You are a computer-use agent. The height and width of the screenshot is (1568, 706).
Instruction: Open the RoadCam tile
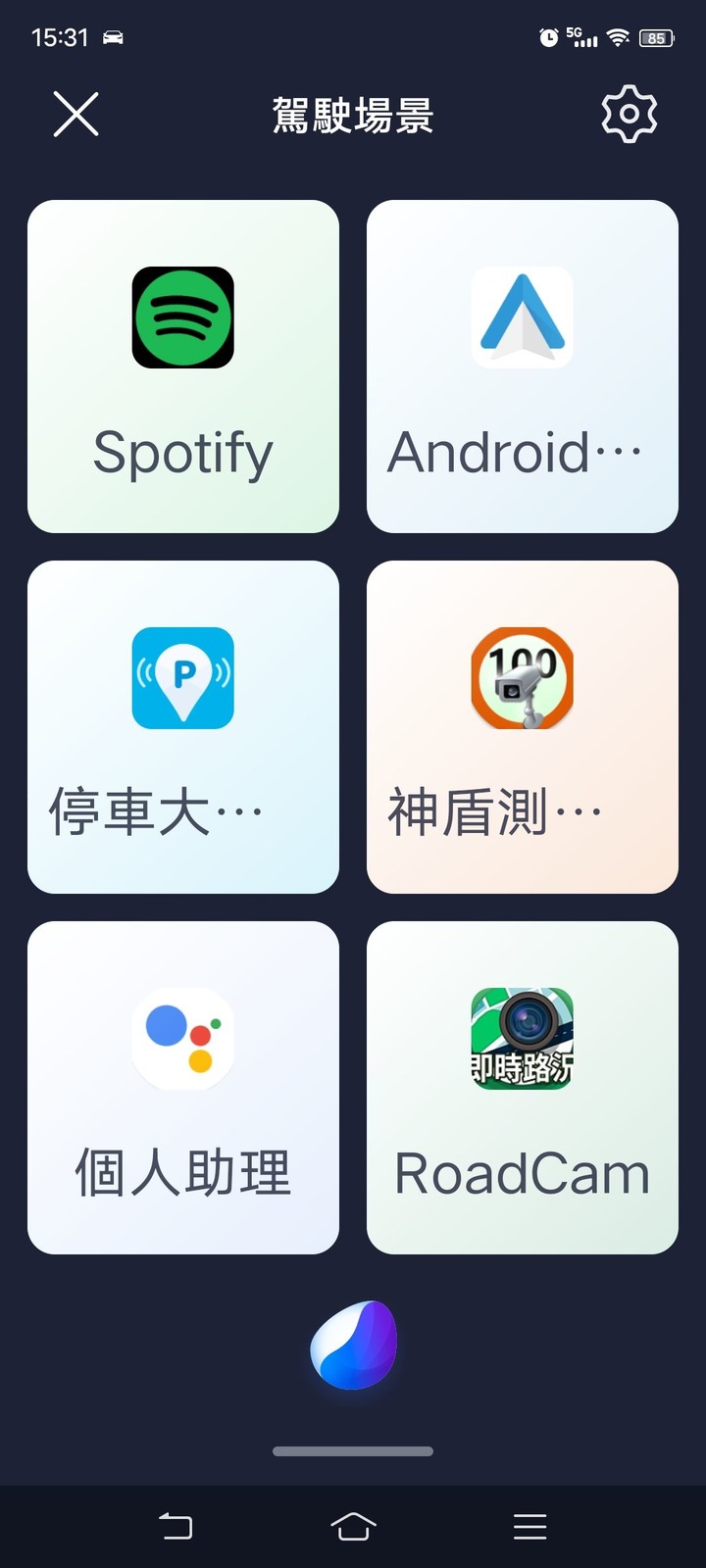[523, 1088]
